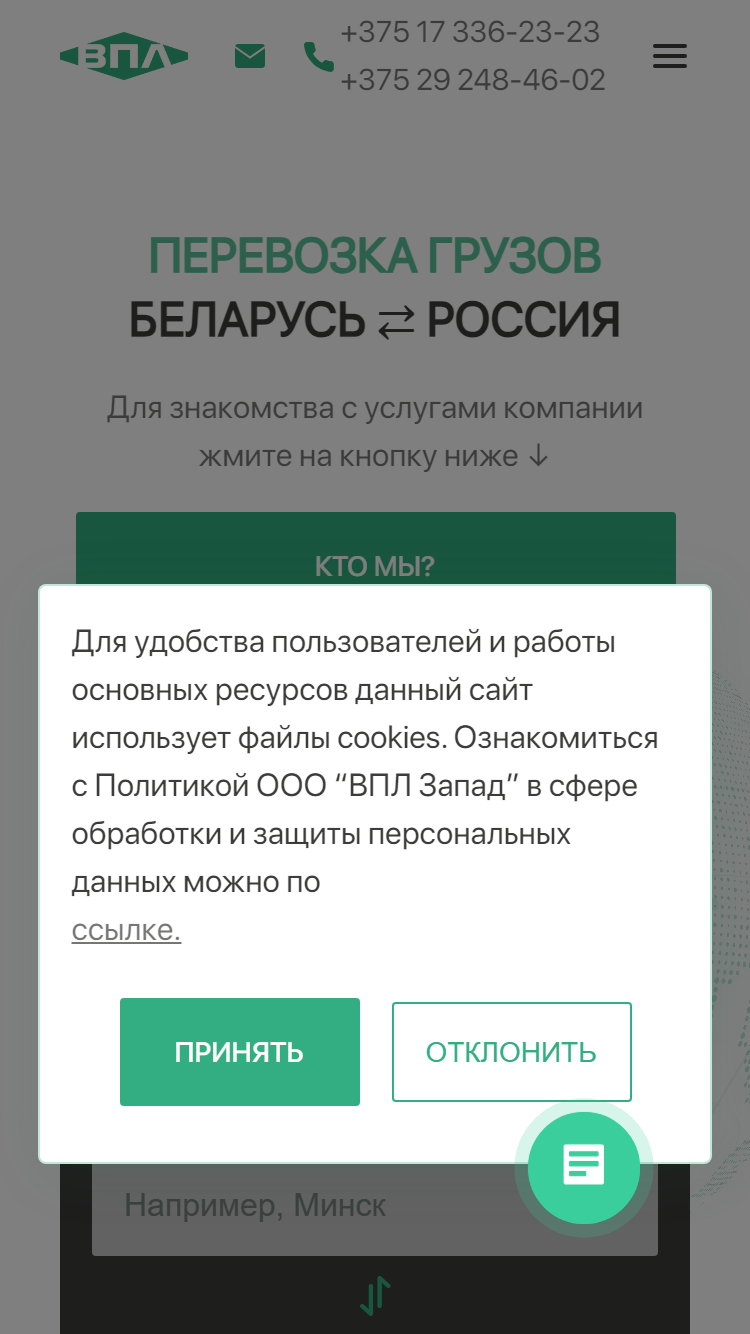The width and height of the screenshot is (750, 1334).
Task: Tap the email envelope icon
Action: tap(250, 56)
